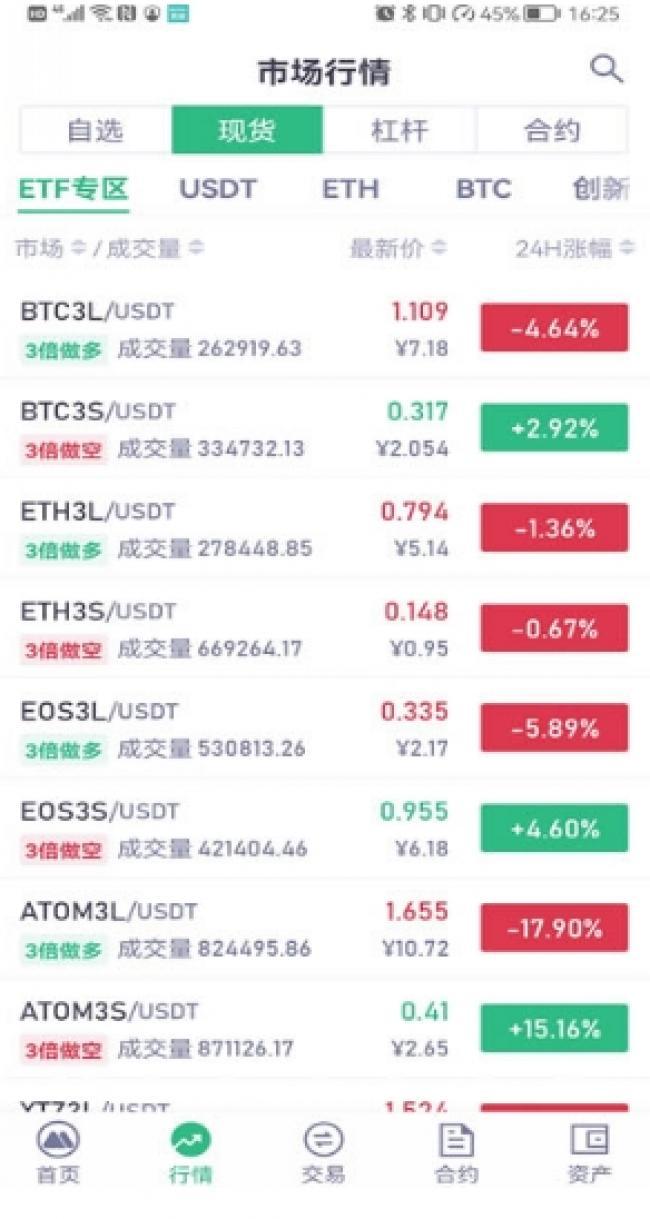Open the EOS3L/USDT pair
The height and width of the screenshot is (1219, 650).
pos(325,729)
